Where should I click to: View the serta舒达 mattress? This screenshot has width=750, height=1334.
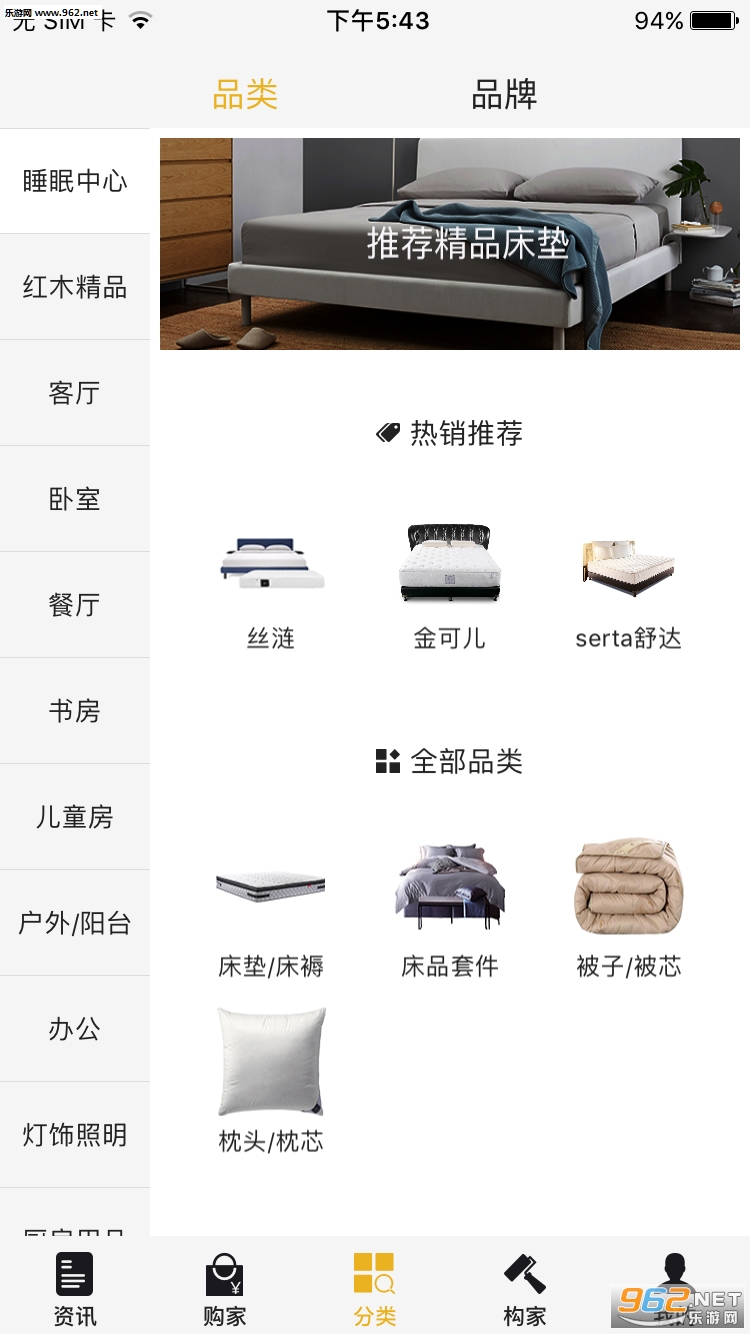tap(628, 588)
